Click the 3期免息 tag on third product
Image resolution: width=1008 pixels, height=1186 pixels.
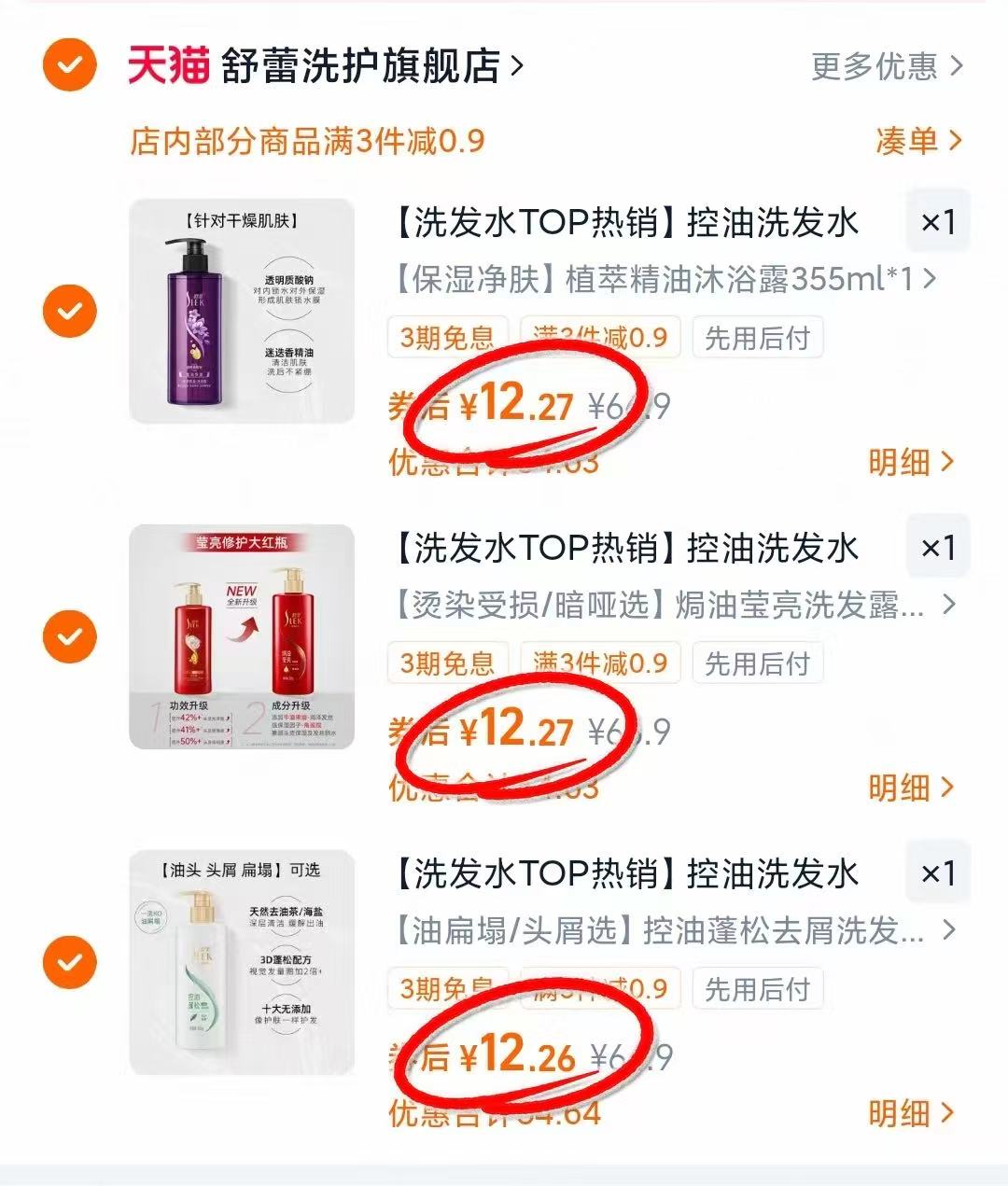447,990
